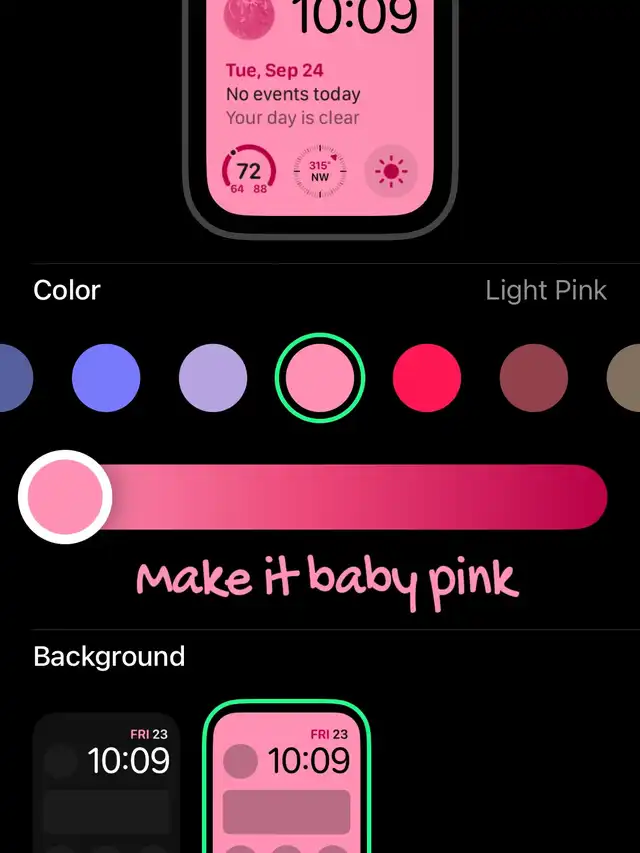Tap the darkest end of the pink shade slider
Image resolution: width=640 pixels, height=853 pixels.
pos(588,497)
